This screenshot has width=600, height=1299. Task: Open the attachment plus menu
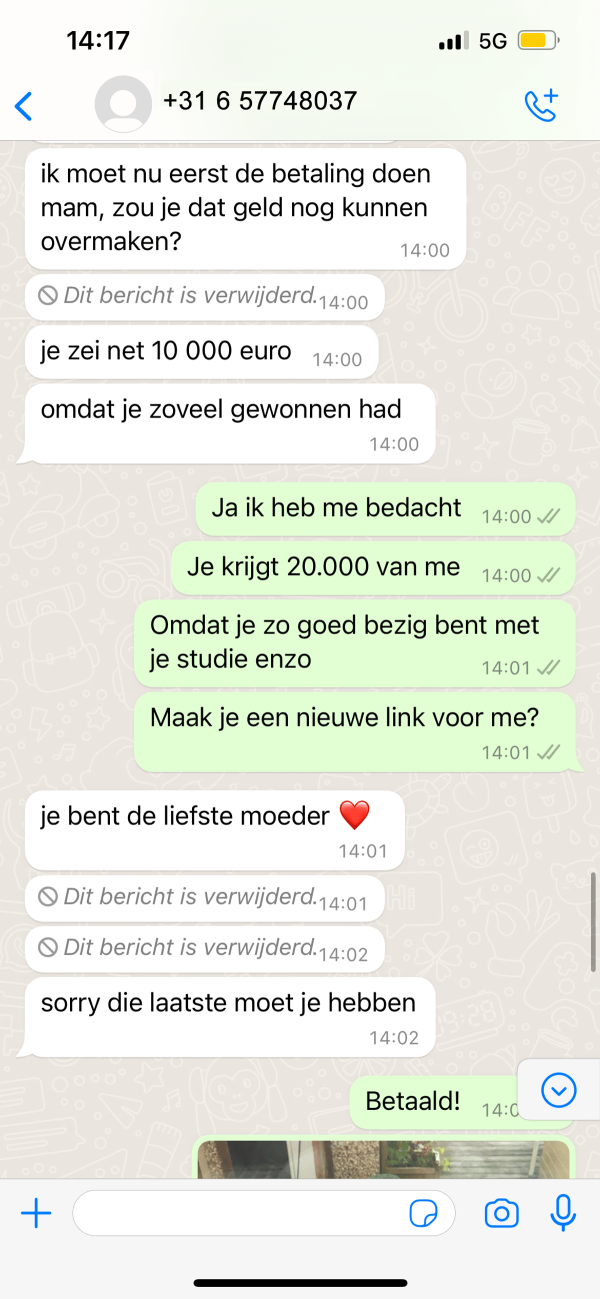pyautogui.click(x=36, y=1214)
